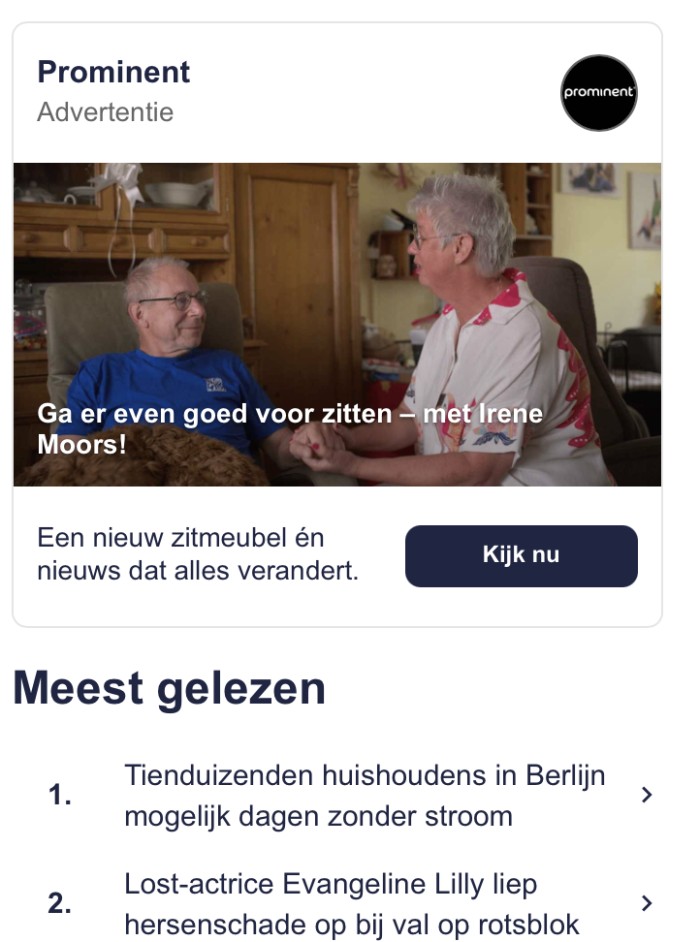Tap the Kijk nu button
Image resolution: width=700 pixels, height=942 pixels.
click(520, 556)
